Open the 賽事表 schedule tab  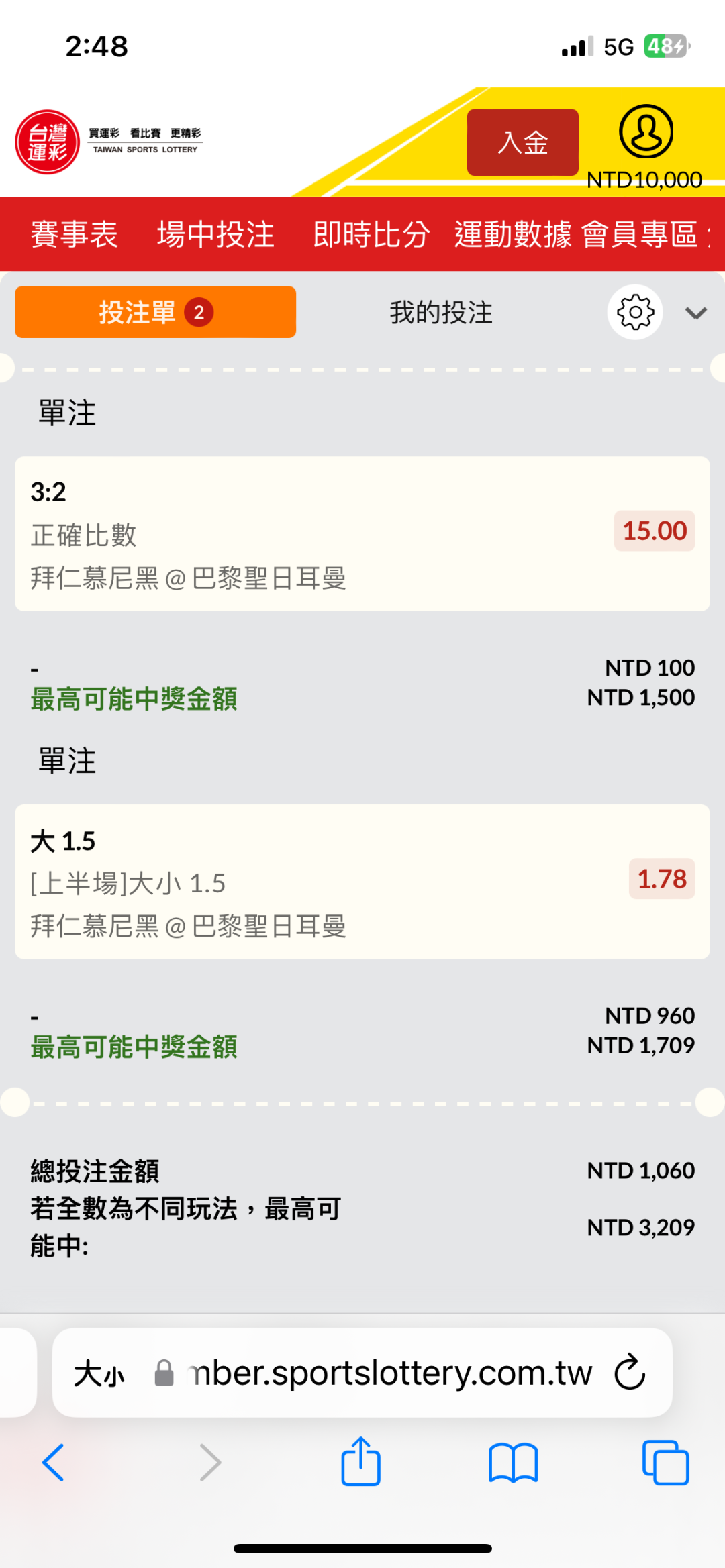pos(74,234)
